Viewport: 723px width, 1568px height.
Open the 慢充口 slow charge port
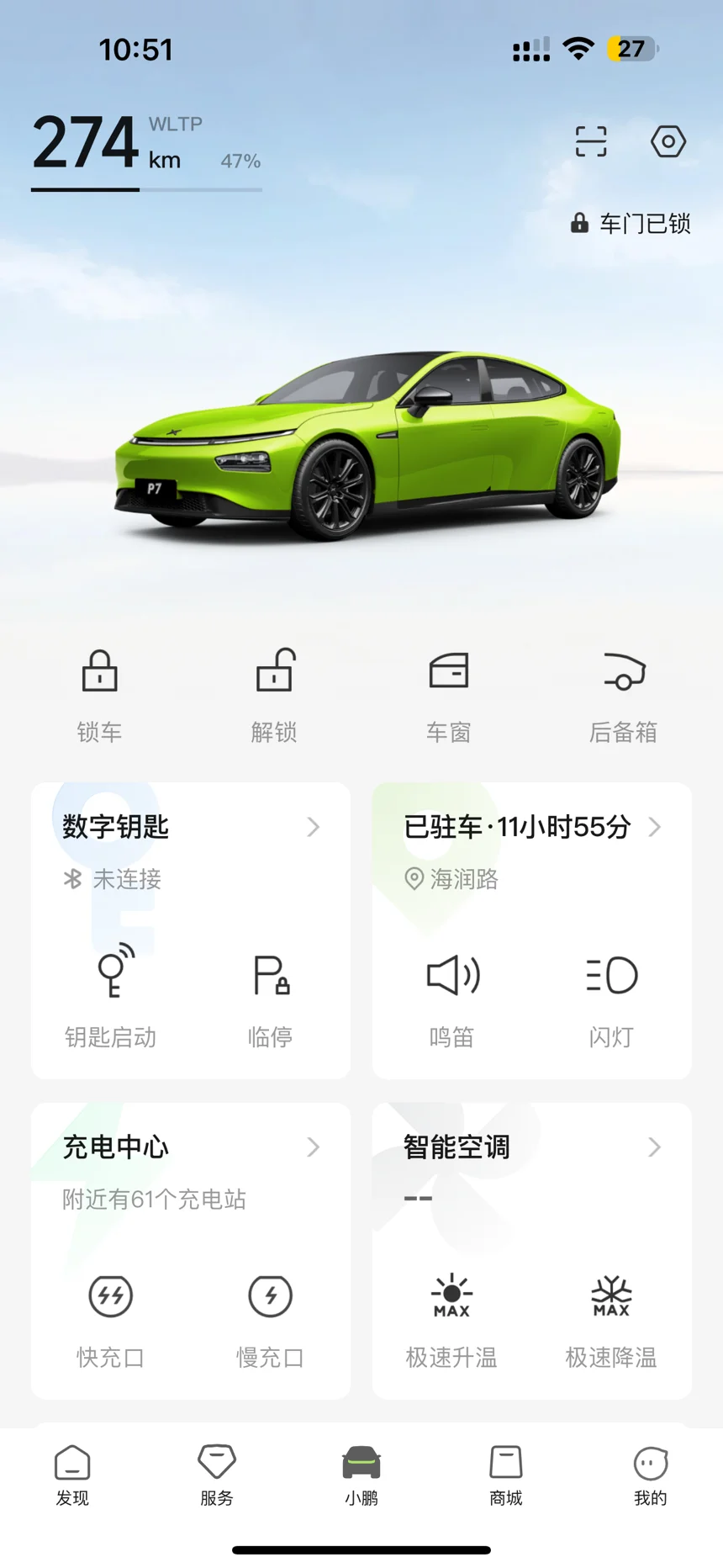click(270, 1322)
